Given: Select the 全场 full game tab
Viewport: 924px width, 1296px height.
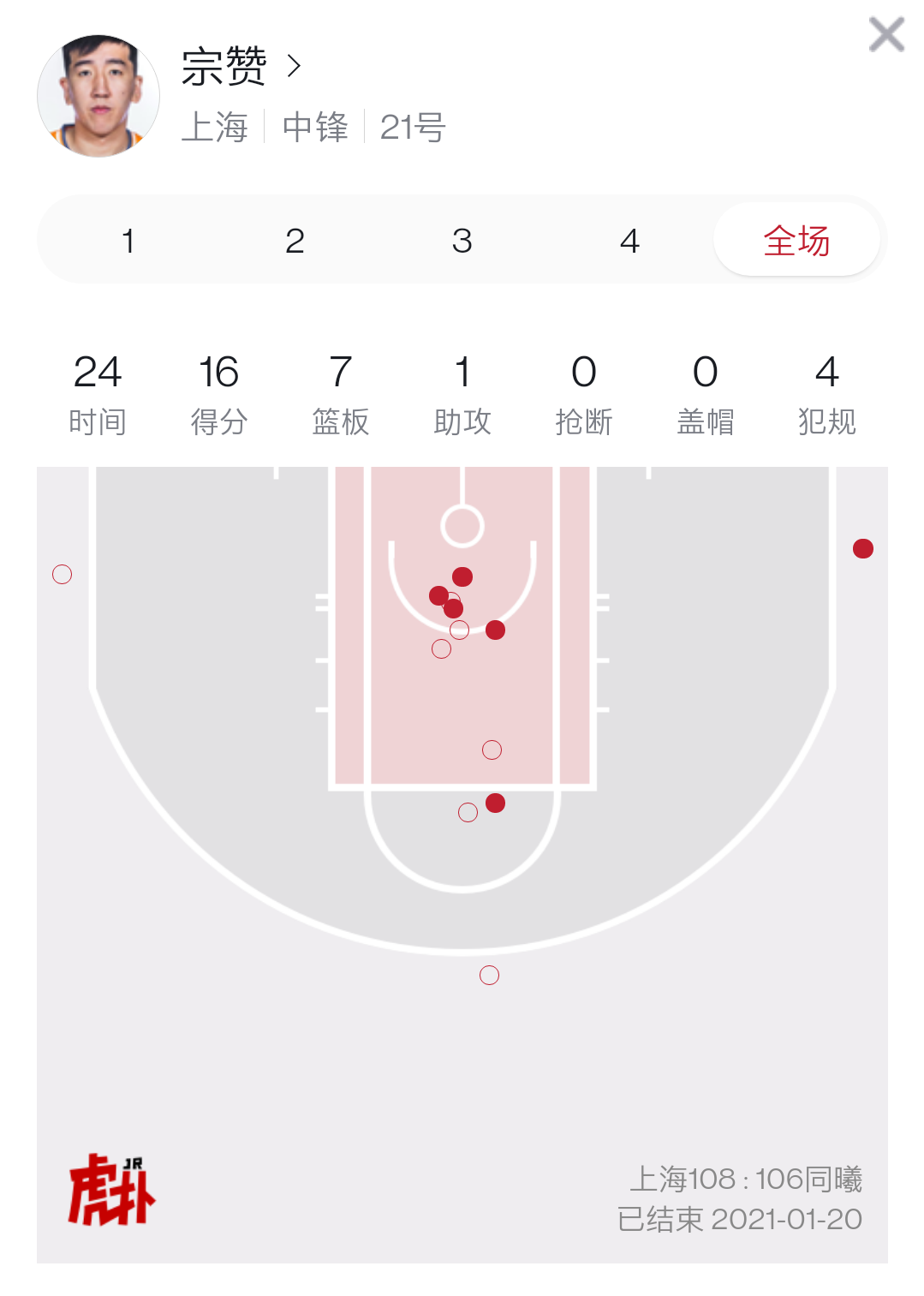Looking at the screenshot, I should (x=796, y=241).
